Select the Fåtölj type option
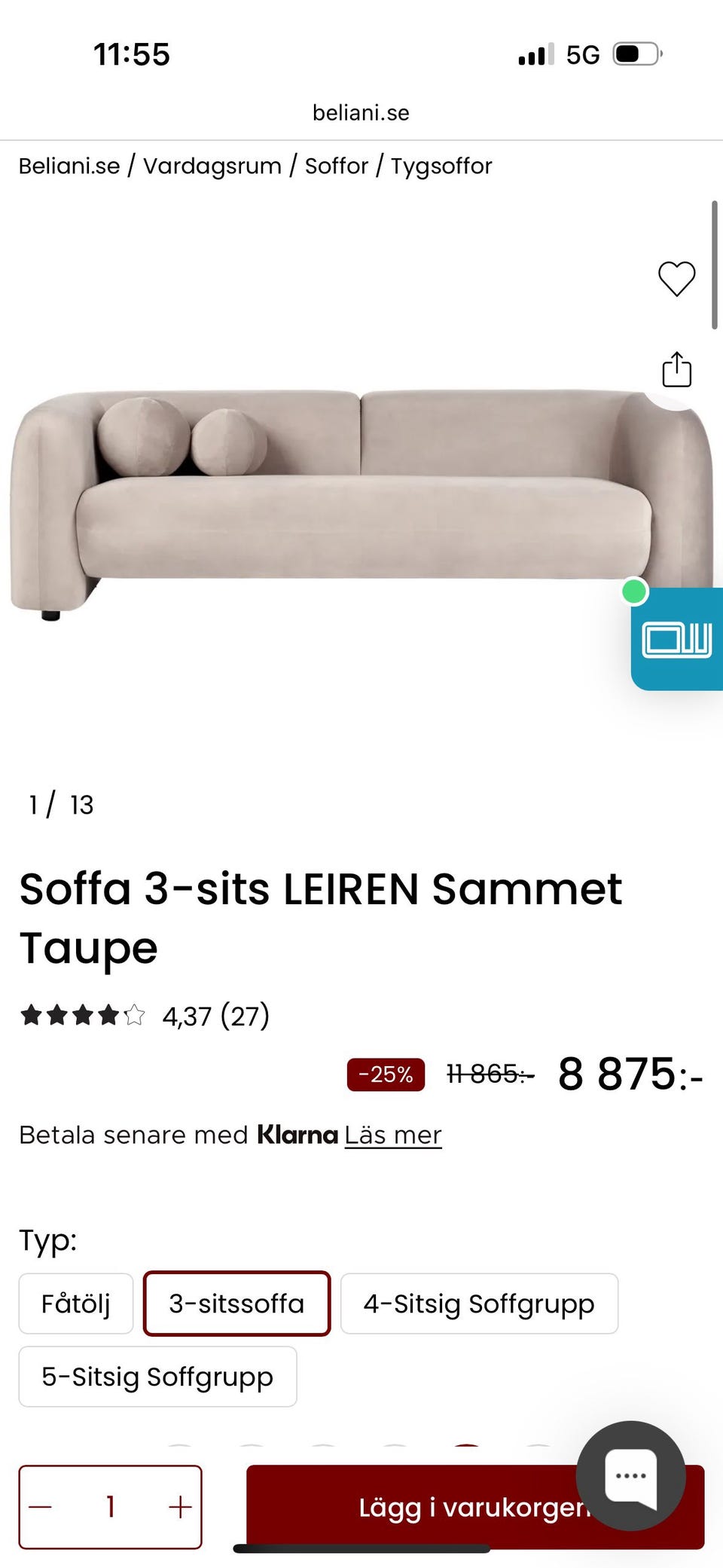The image size is (723, 1568). 75,1303
